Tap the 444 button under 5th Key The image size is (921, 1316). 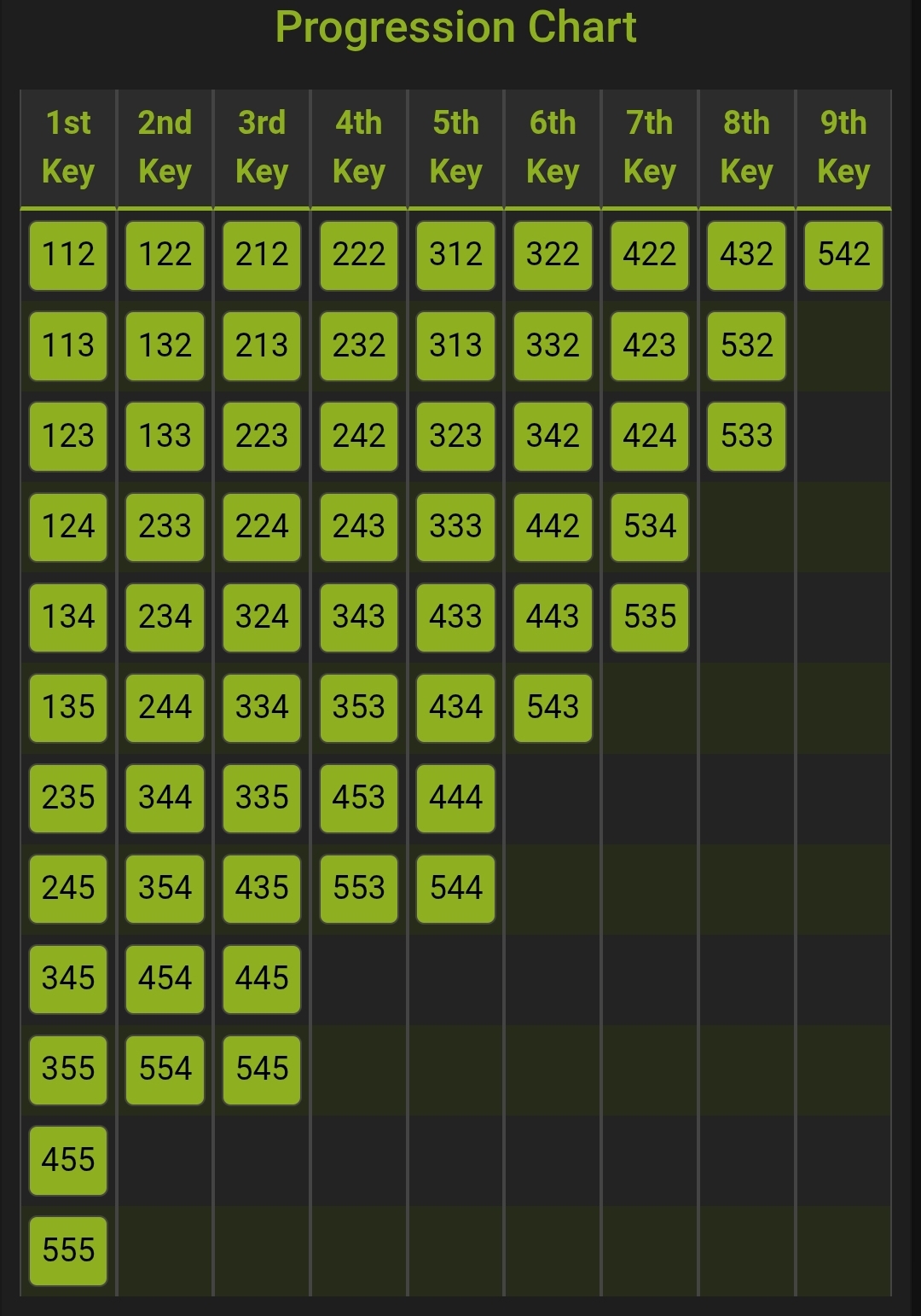(x=455, y=797)
